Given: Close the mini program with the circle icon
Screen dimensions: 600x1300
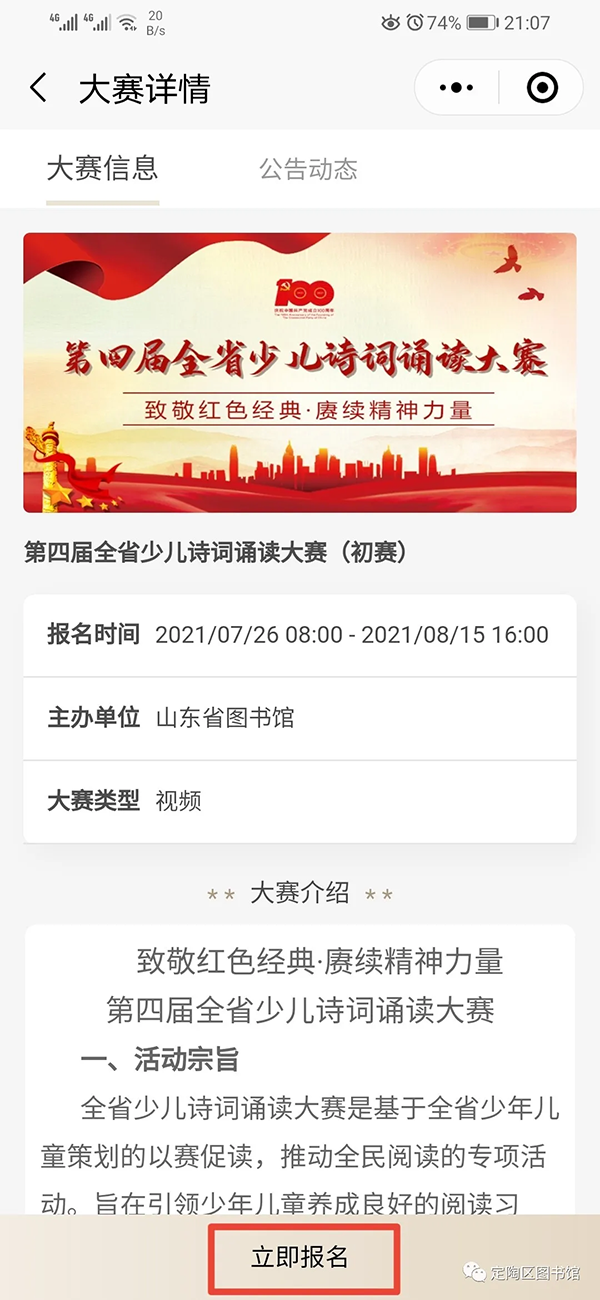Looking at the screenshot, I should pyautogui.click(x=542, y=89).
